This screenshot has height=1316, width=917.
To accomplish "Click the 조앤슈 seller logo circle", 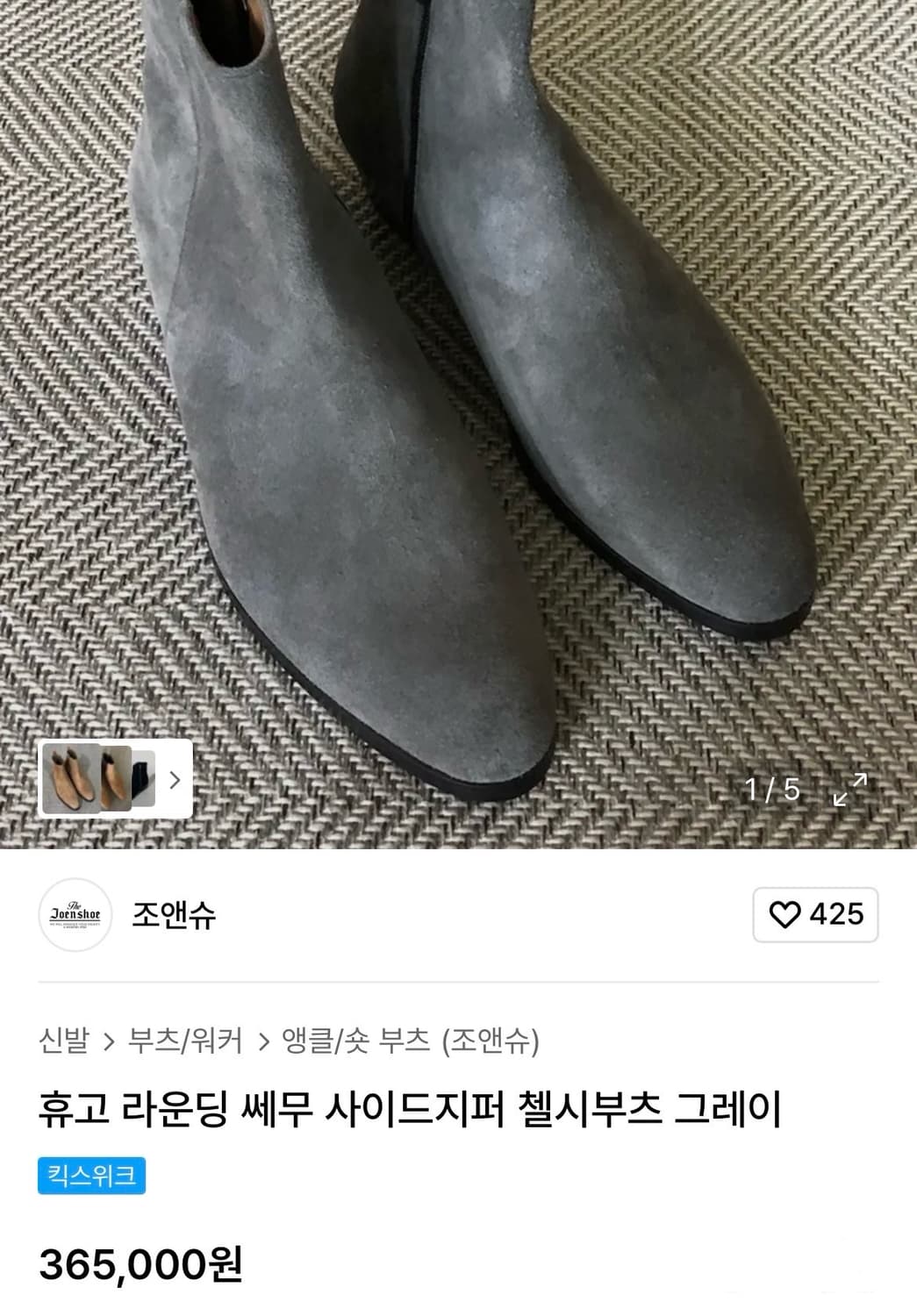I will (x=77, y=916).
